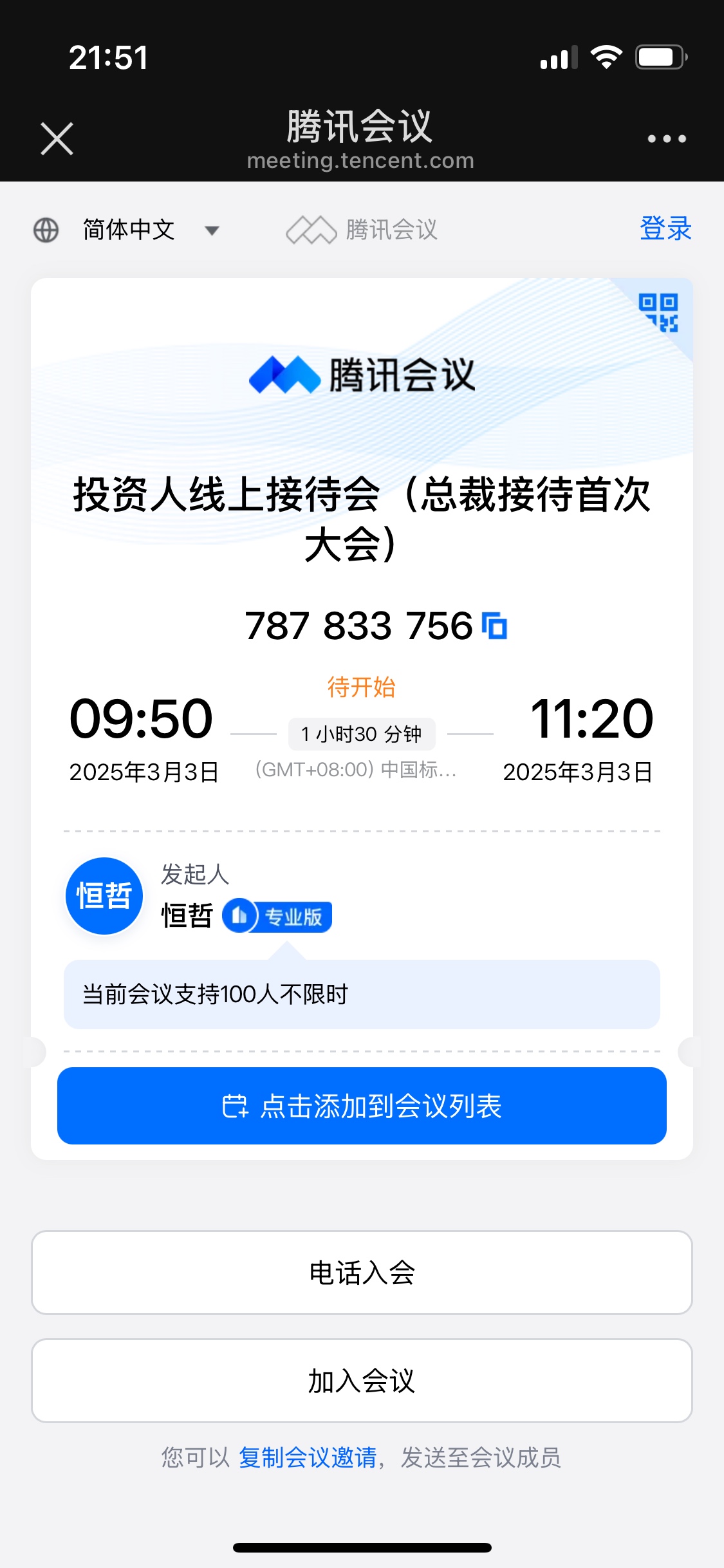Show the meeting QR code
The height and width of the screenshot is (1568, 724).
click(658, 312)
